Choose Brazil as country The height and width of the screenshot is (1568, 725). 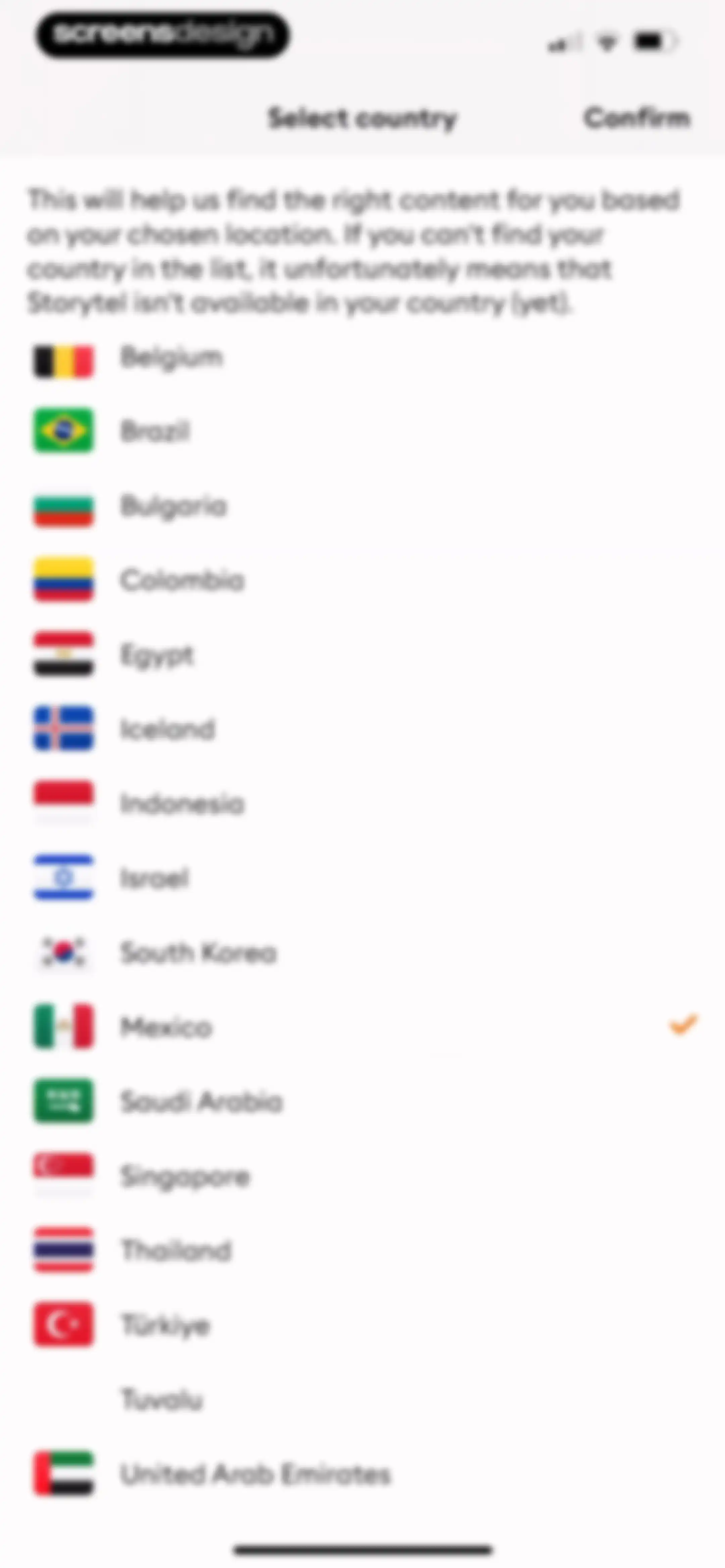click(x=362, y=432)
